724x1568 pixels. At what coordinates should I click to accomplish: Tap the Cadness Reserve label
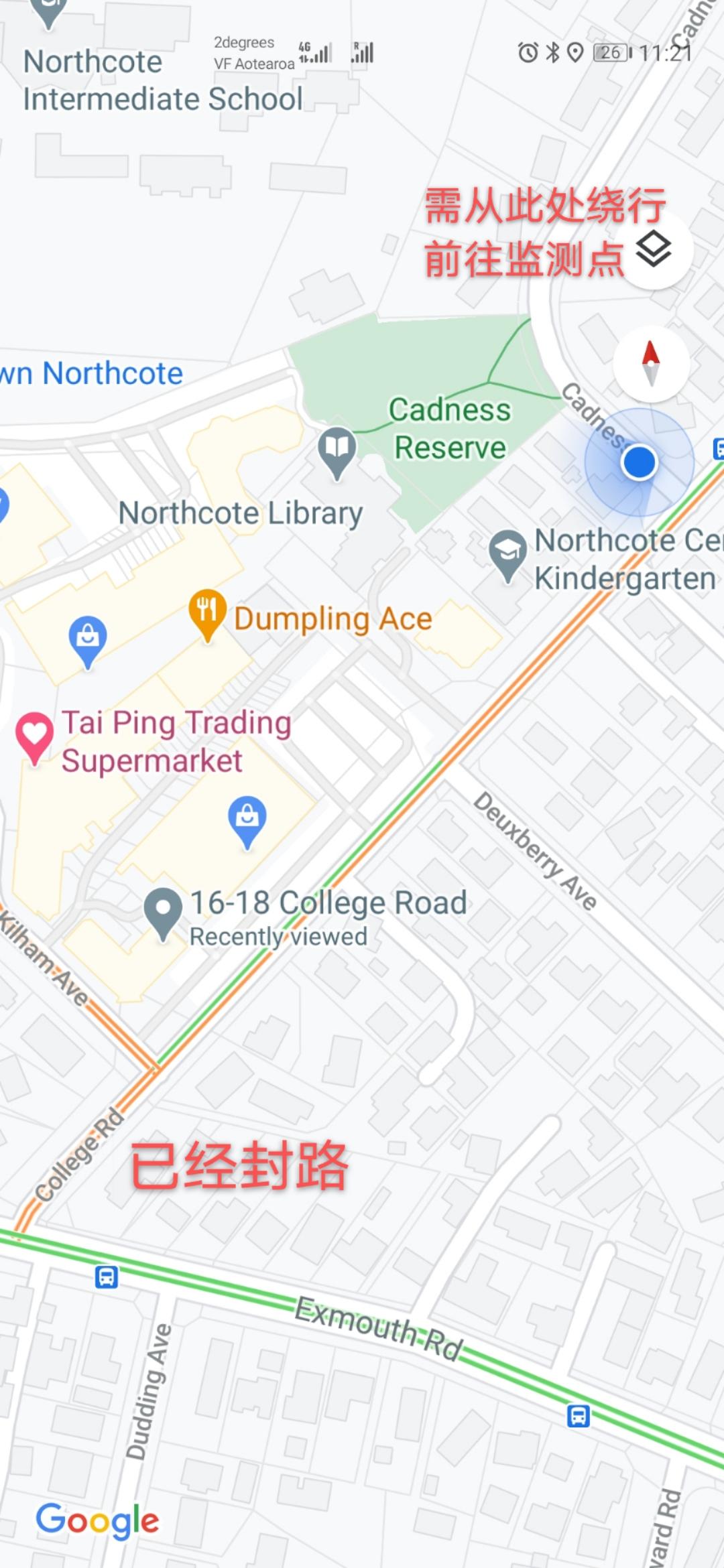[x=450, y=429]
